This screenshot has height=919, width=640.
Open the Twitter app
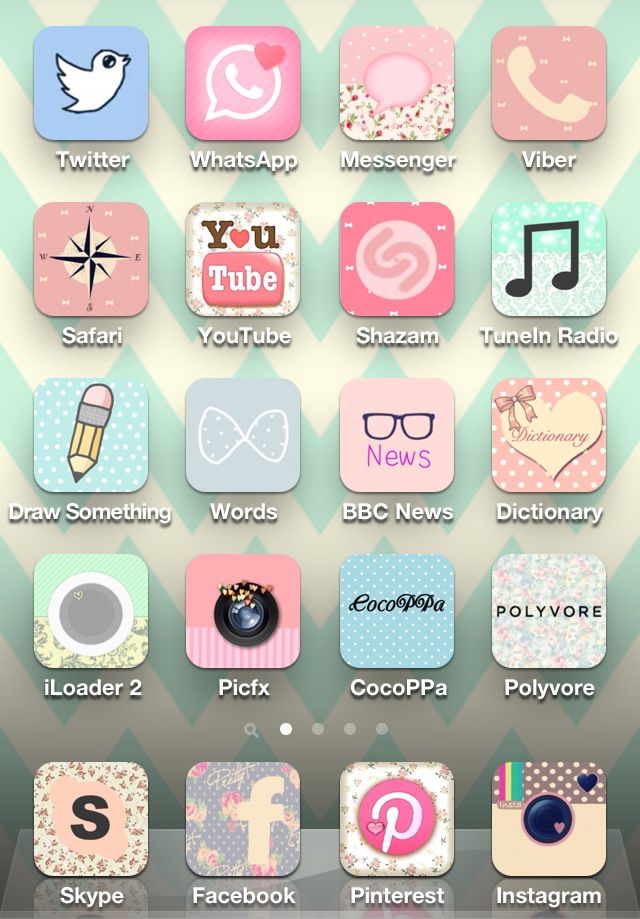(91, 83)
